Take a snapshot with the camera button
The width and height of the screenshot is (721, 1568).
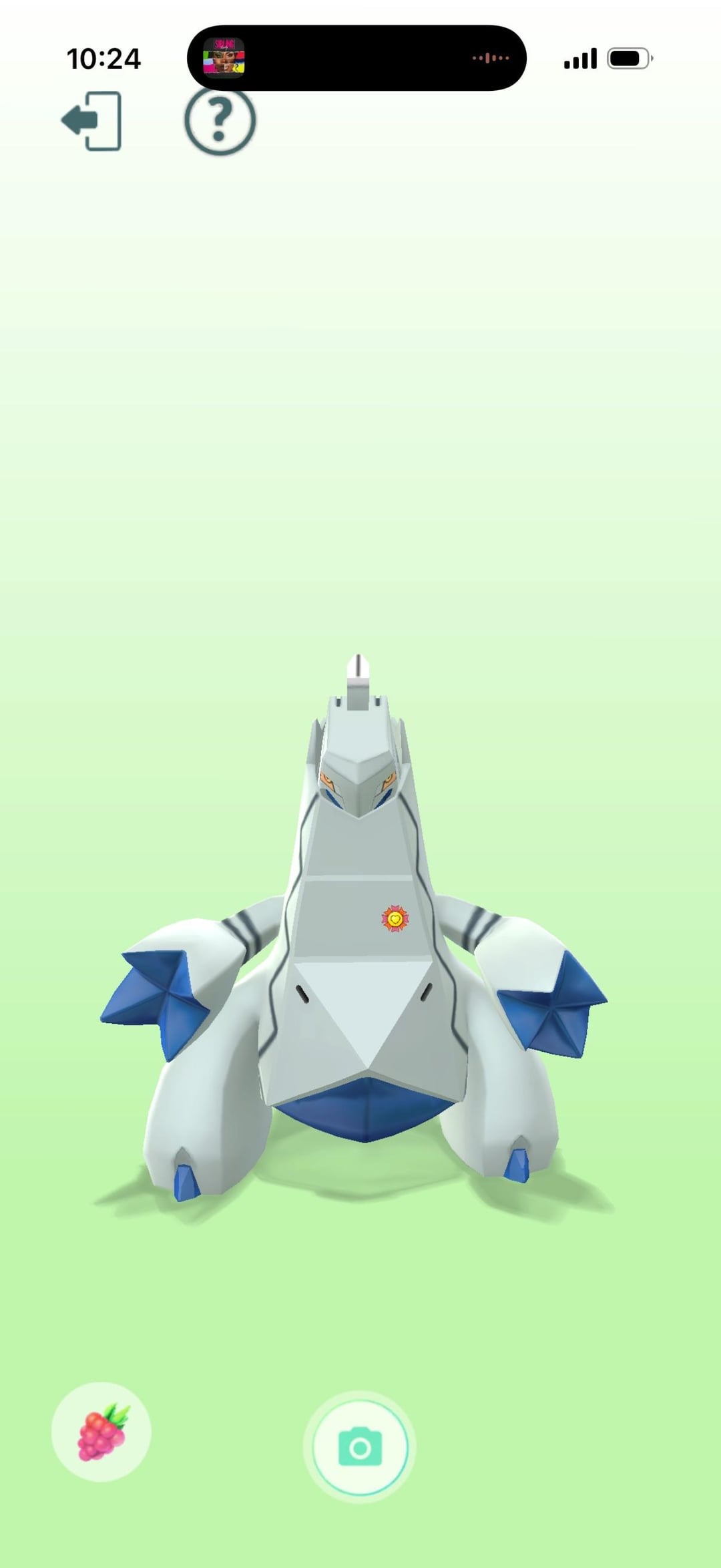click(x=360, y=1448)
